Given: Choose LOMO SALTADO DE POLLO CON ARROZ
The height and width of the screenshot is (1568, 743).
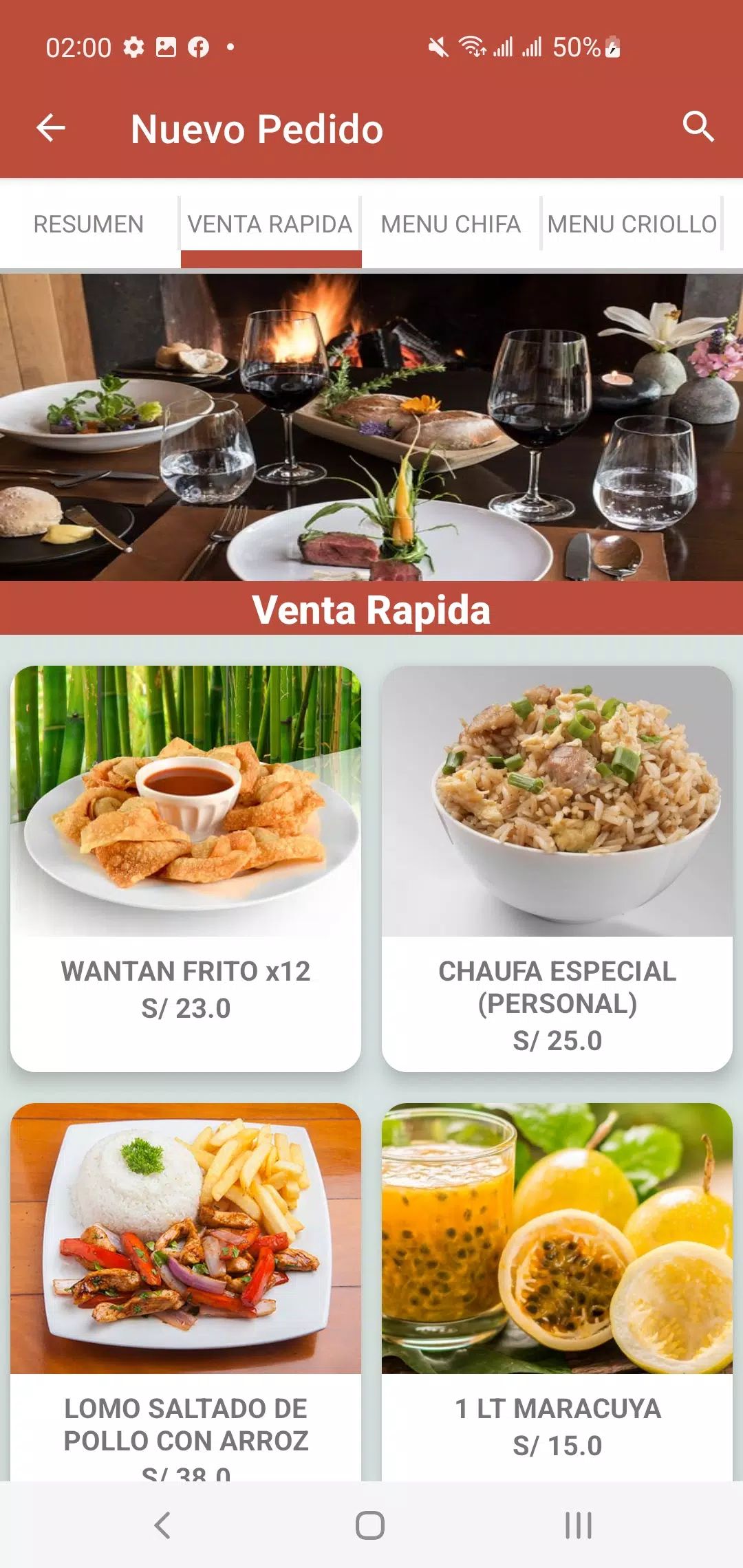Looking at the screenshot, I should click(x=186, y=1292).
